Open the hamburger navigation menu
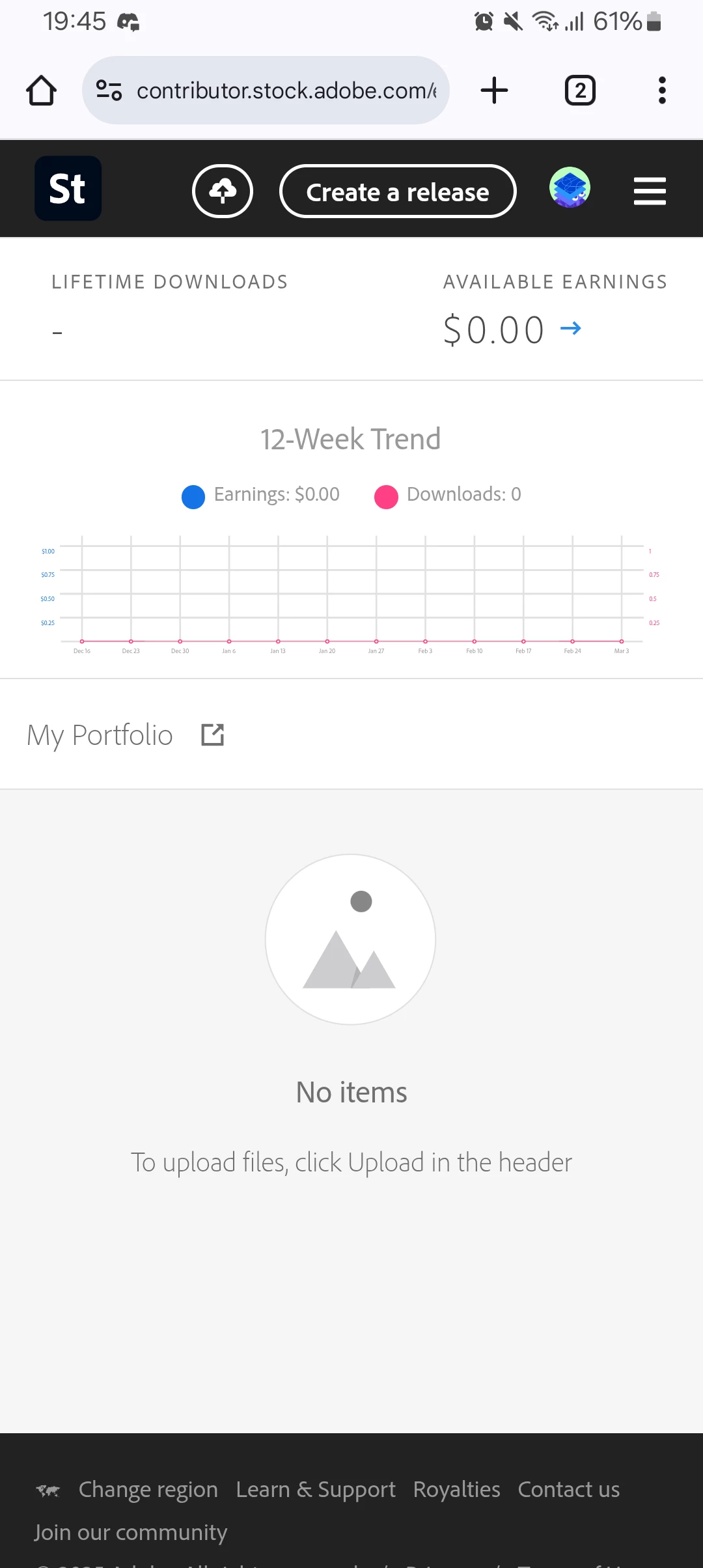Image resolution: width=703 pixels, height=1568 pixels. point(650,191)
